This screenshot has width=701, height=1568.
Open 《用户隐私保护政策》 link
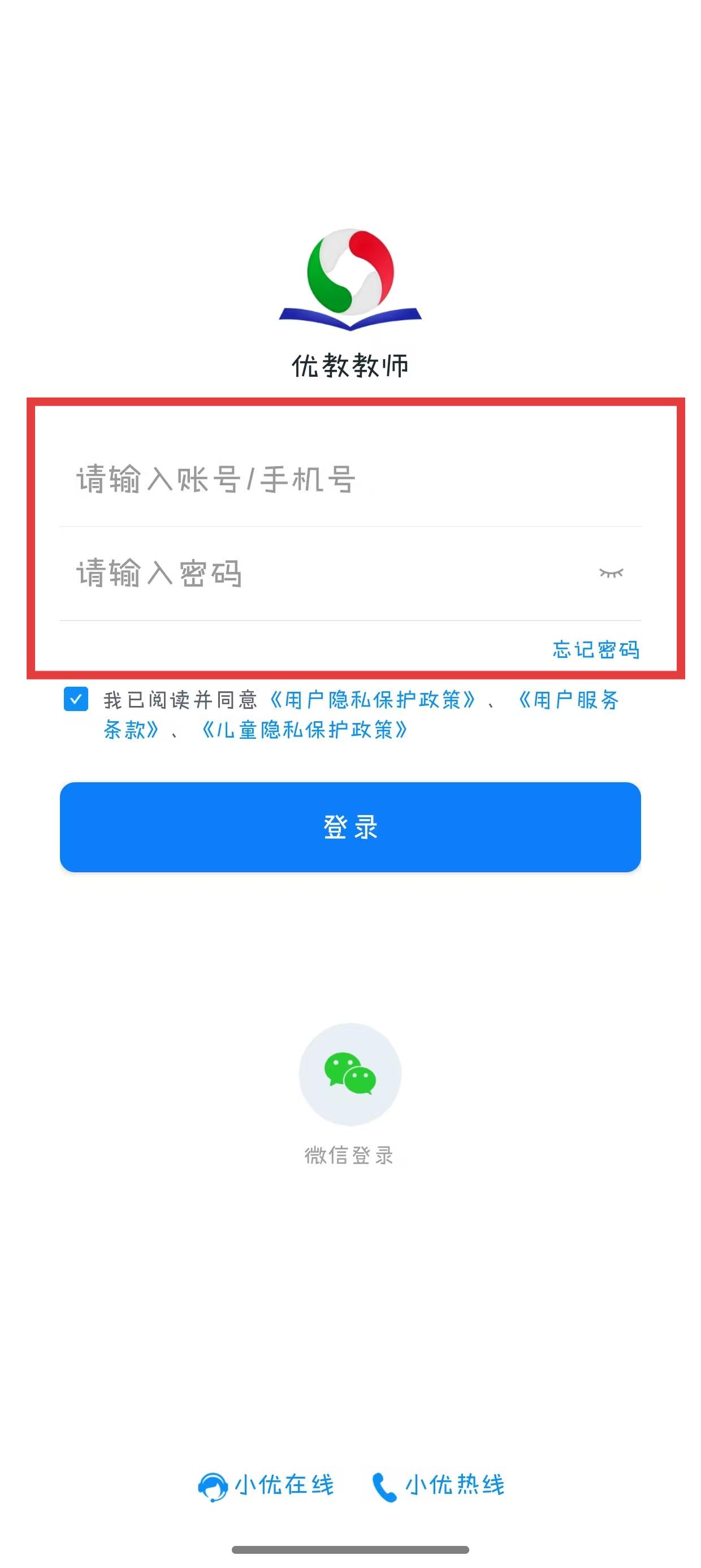click(372, 699)
